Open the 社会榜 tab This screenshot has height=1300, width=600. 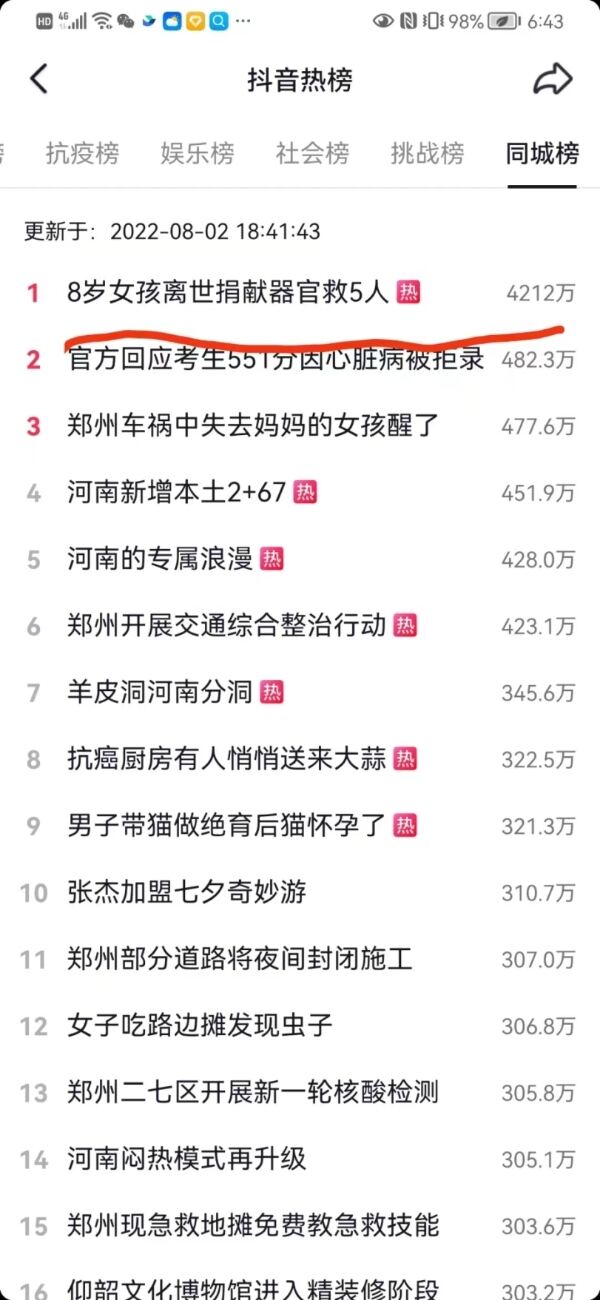(x=312, y=154)
